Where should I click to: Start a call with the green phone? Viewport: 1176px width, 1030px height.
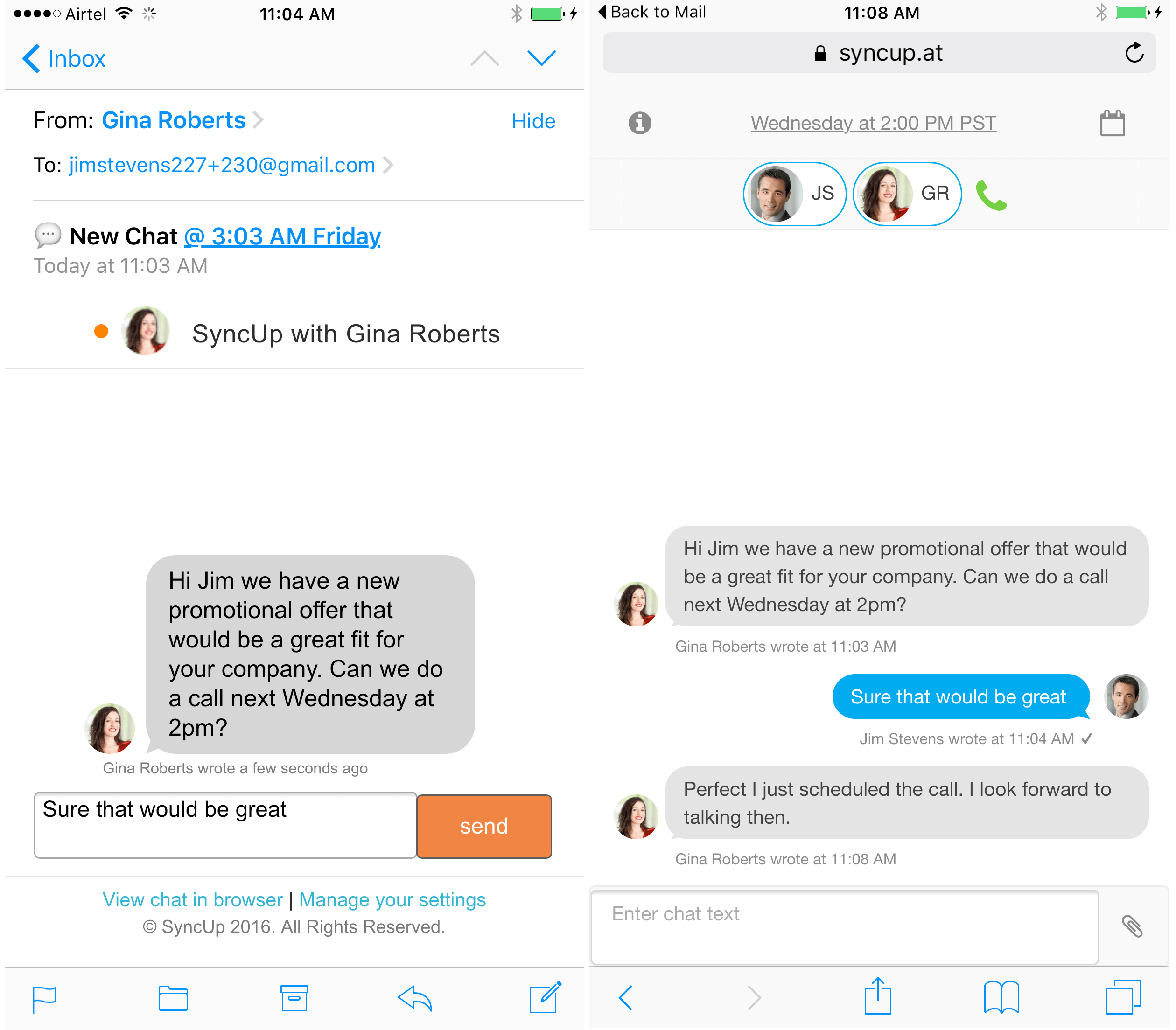tap(990, 195)
